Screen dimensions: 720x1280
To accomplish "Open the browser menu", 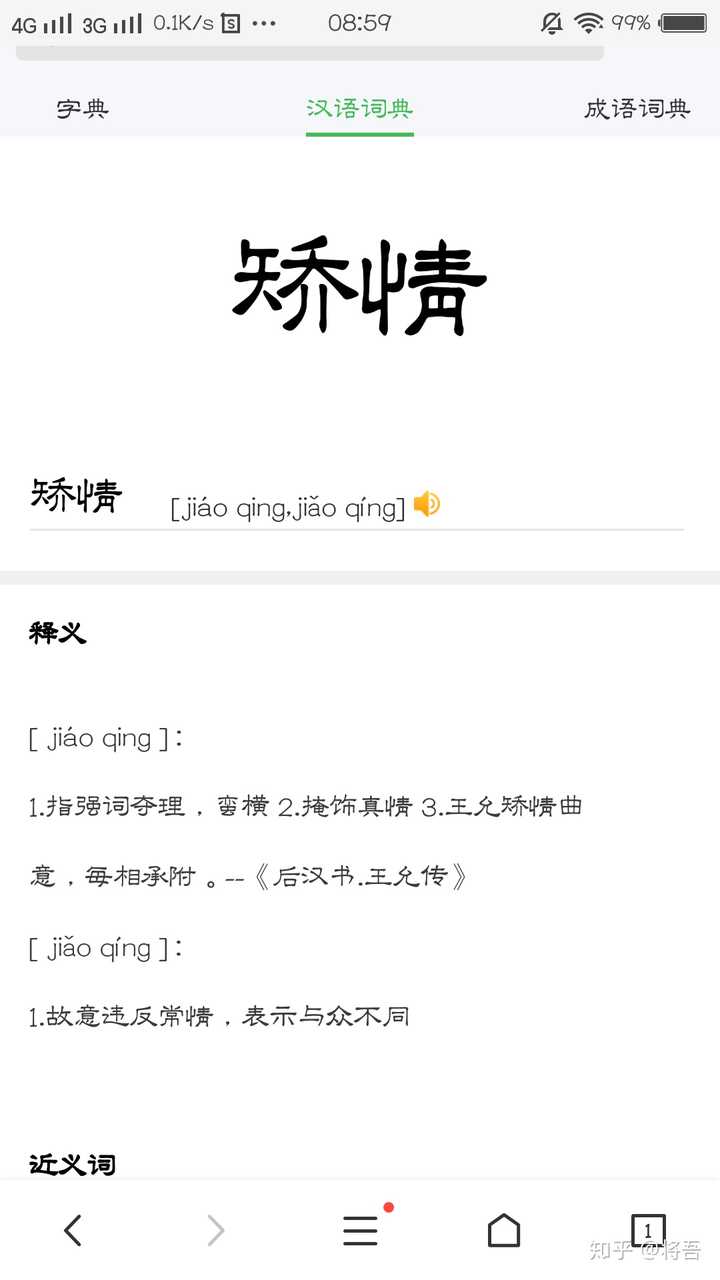I will pos(360,1230).
